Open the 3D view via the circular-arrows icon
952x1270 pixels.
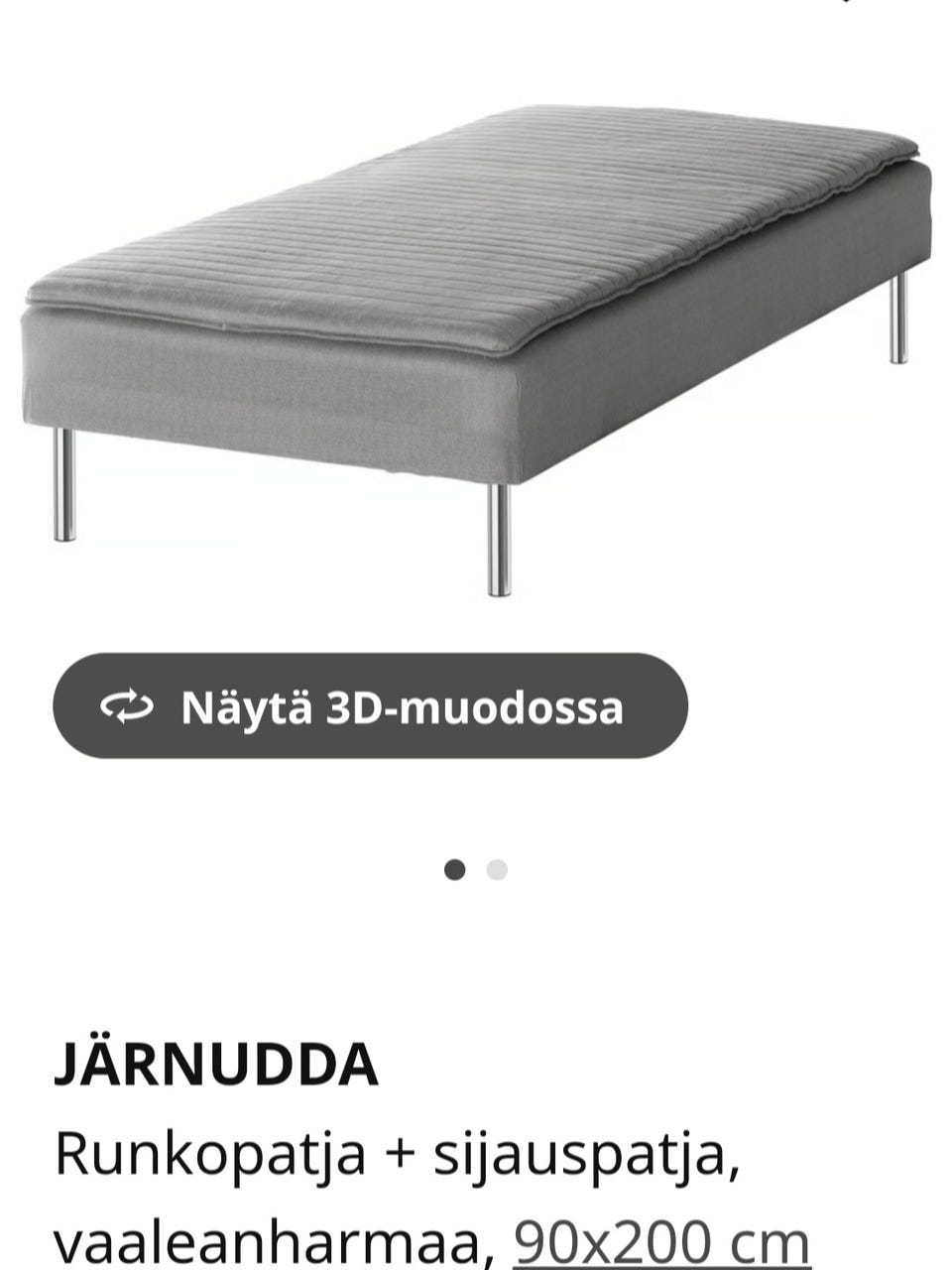click(126, 707)
